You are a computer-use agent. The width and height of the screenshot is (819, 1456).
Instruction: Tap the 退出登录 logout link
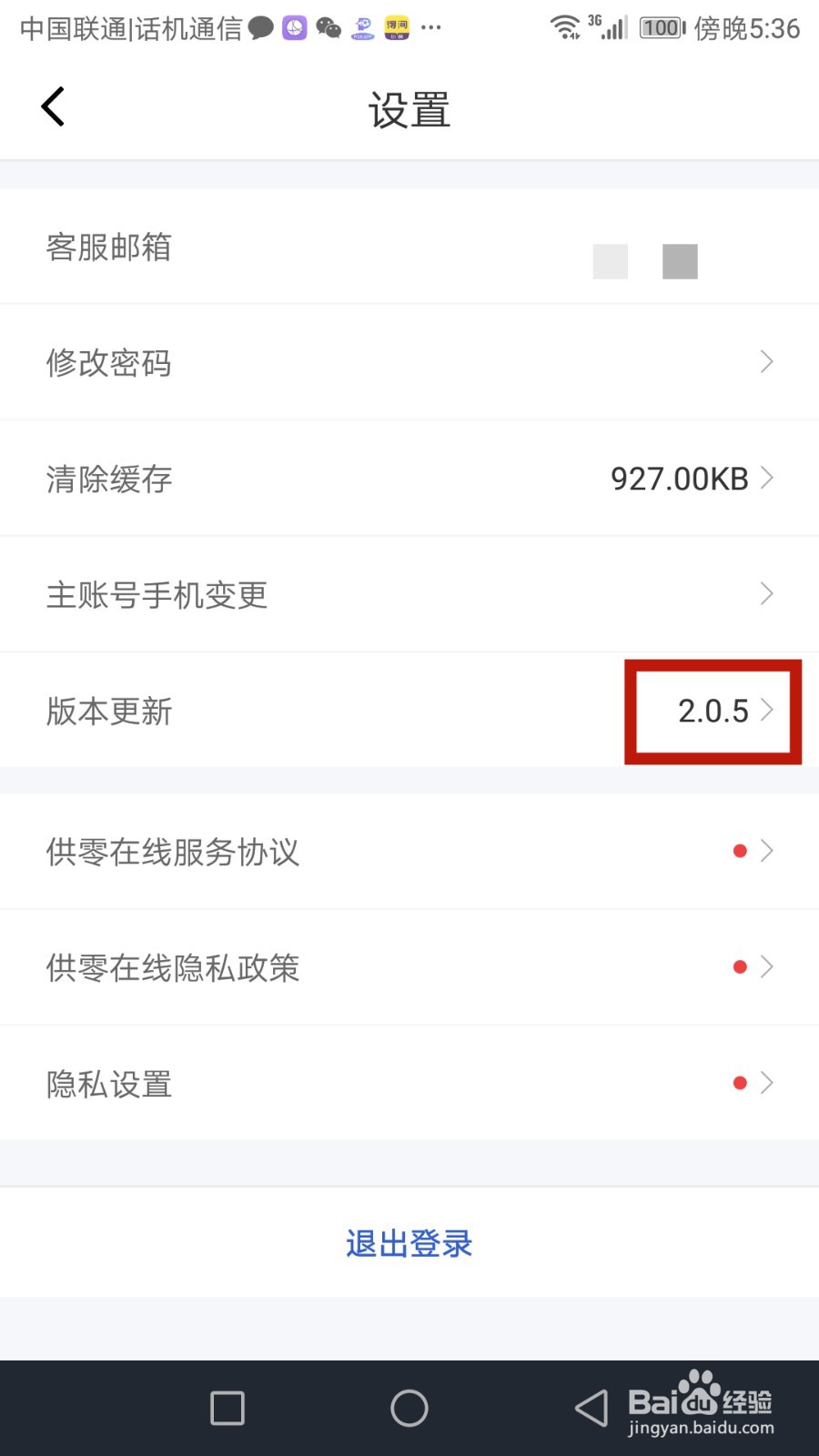pyautogui.click(x=409, y=1242)
